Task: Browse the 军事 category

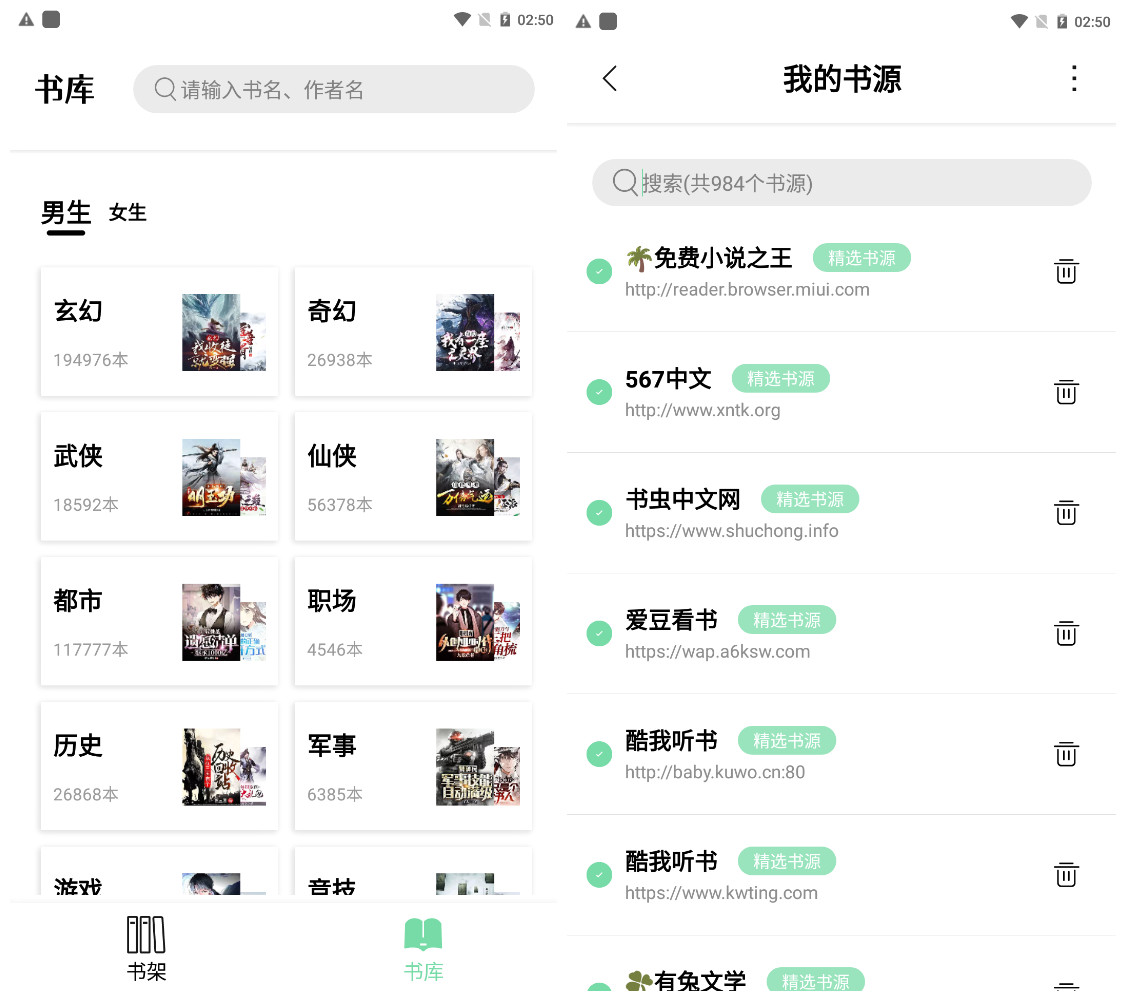Action: pos(413,767)
